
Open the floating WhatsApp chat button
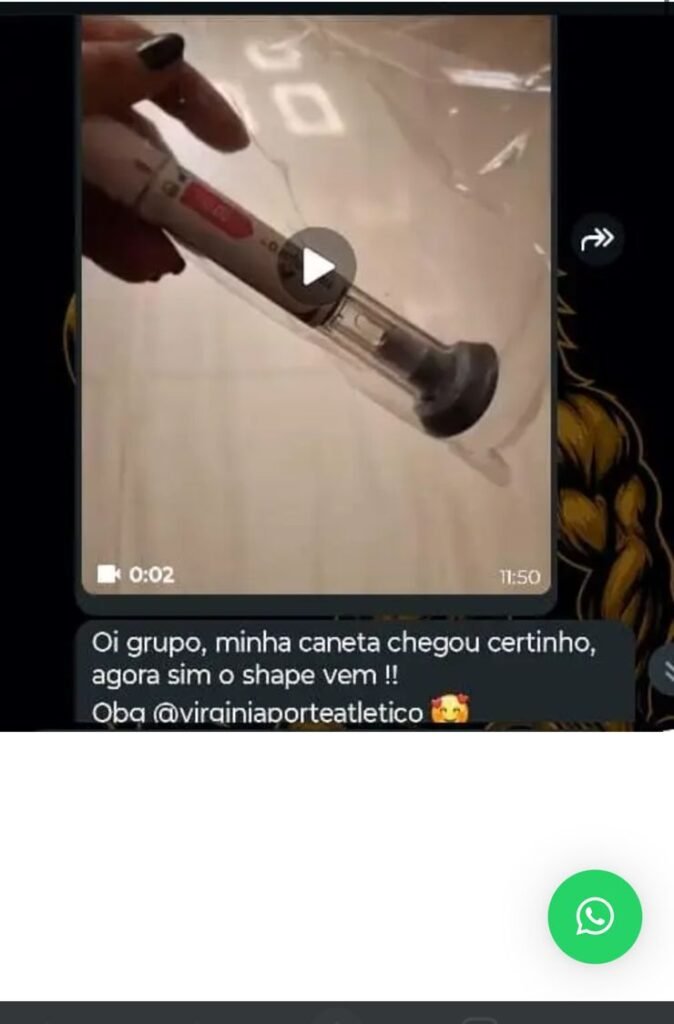594,916
